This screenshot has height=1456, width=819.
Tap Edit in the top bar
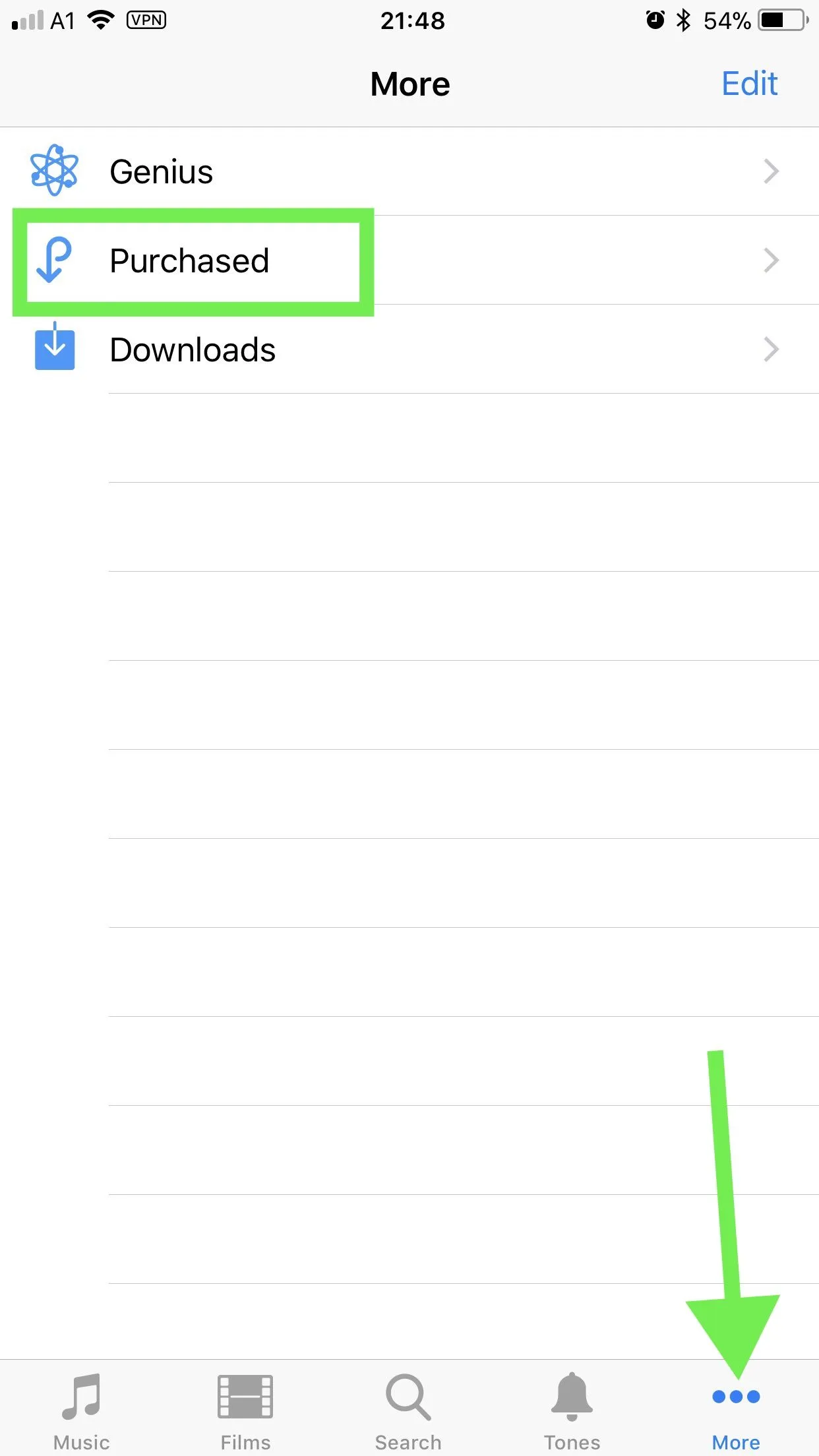click(749, 84)
